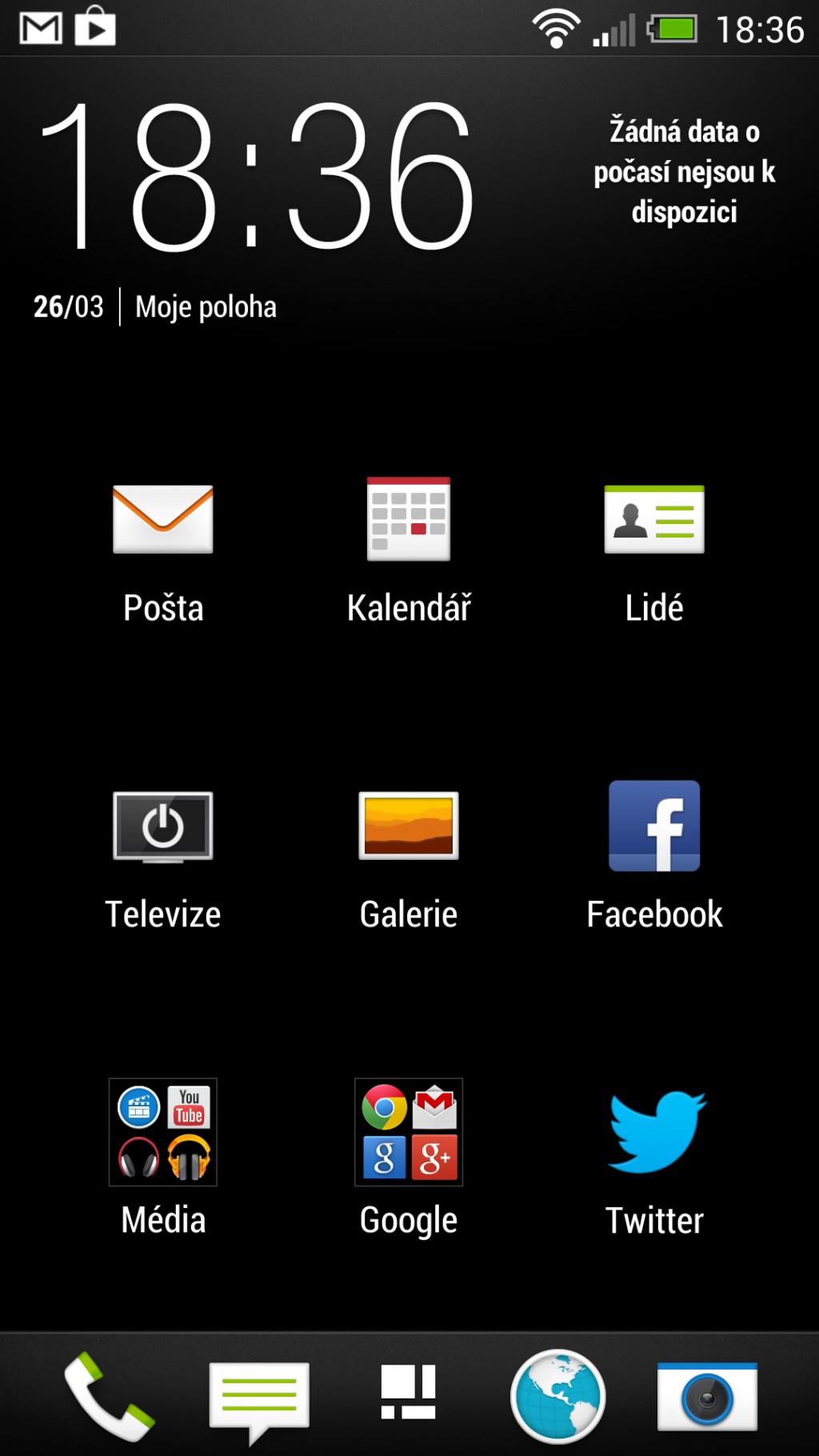Open the phone dialer in the dock

pos(110,1396)
